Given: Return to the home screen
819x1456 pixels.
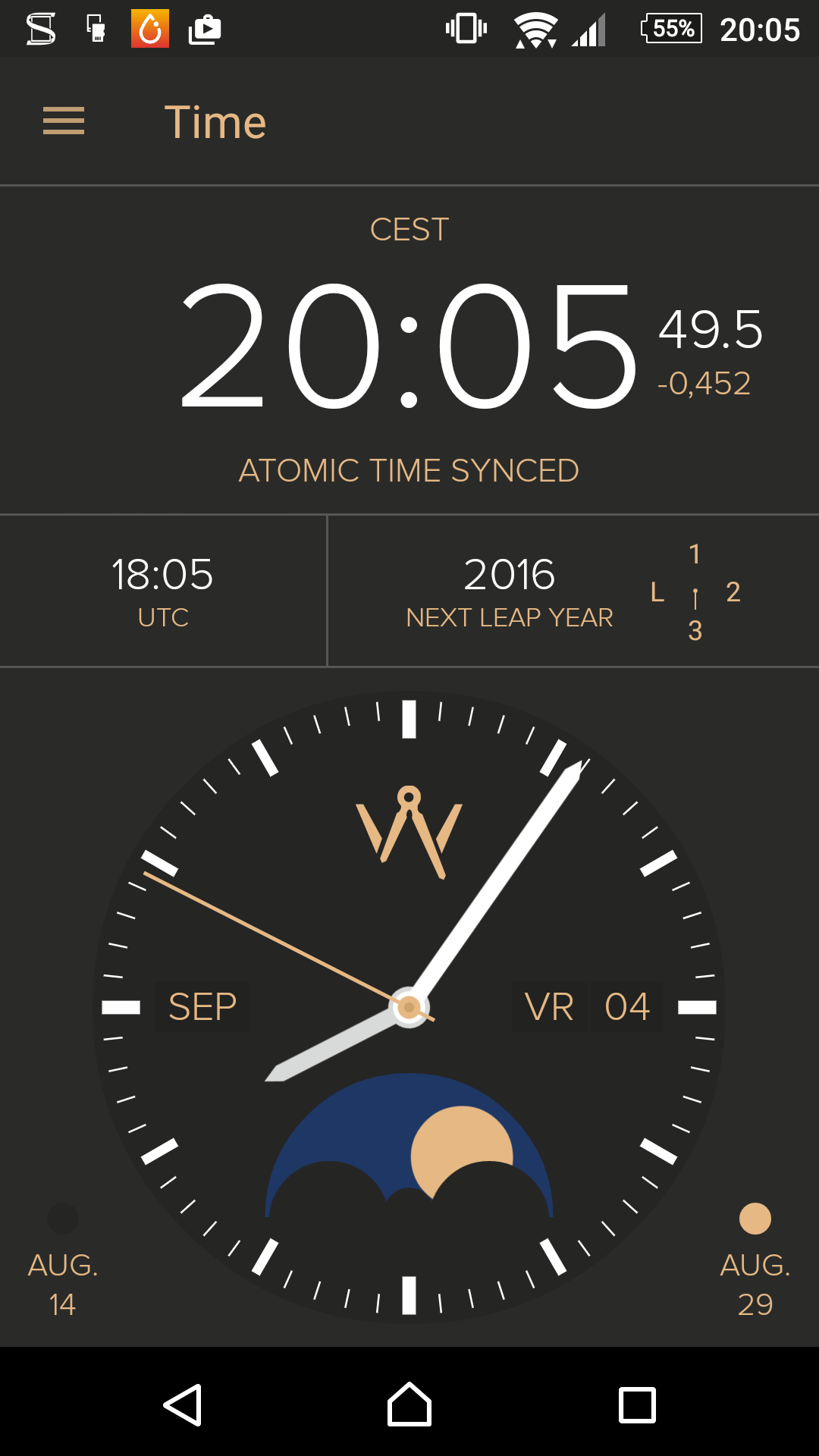Looking at the screenshot, I should (x=409, y=1404).
